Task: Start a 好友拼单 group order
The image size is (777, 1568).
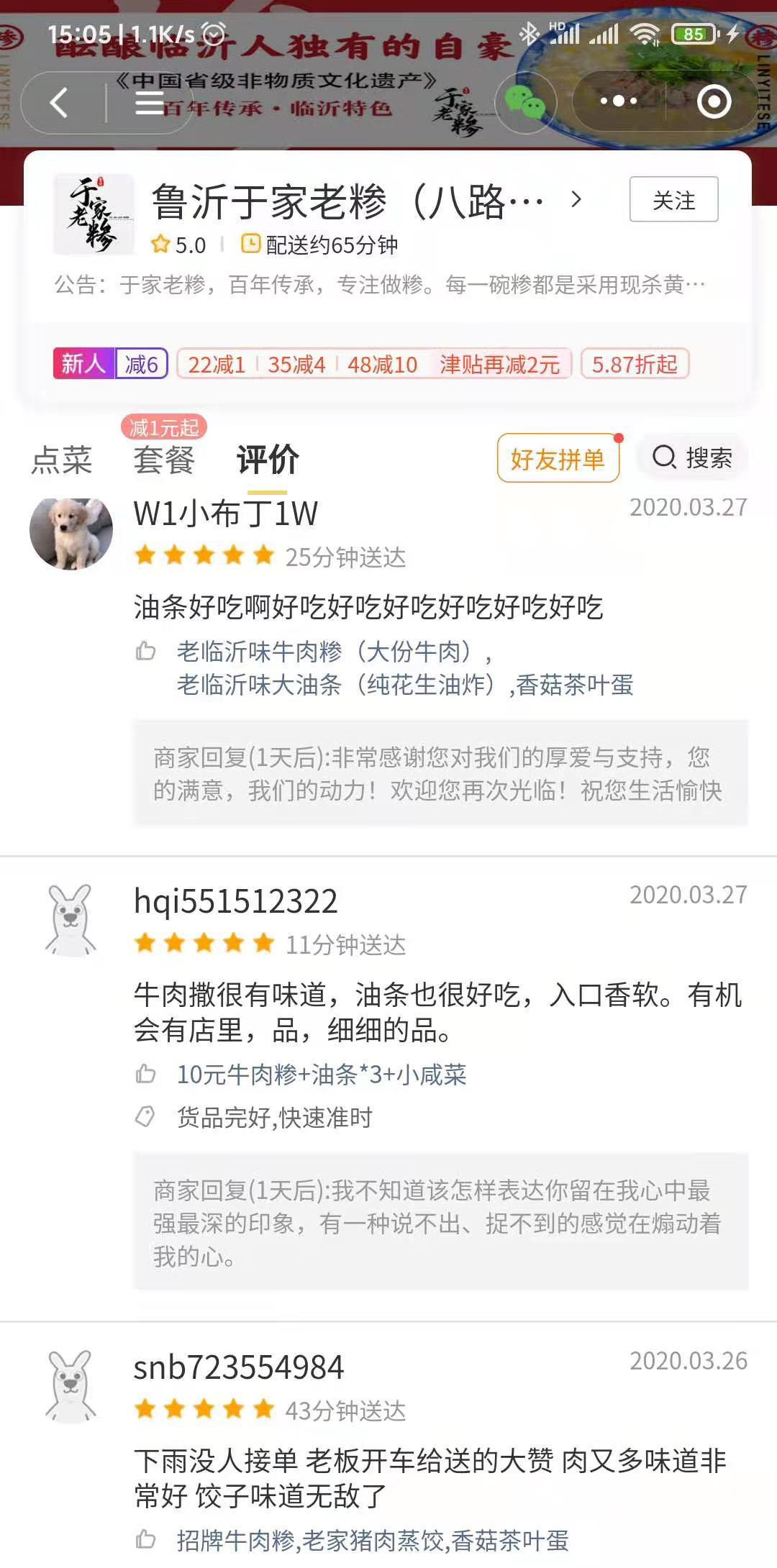Action: (x=558, y=458)
